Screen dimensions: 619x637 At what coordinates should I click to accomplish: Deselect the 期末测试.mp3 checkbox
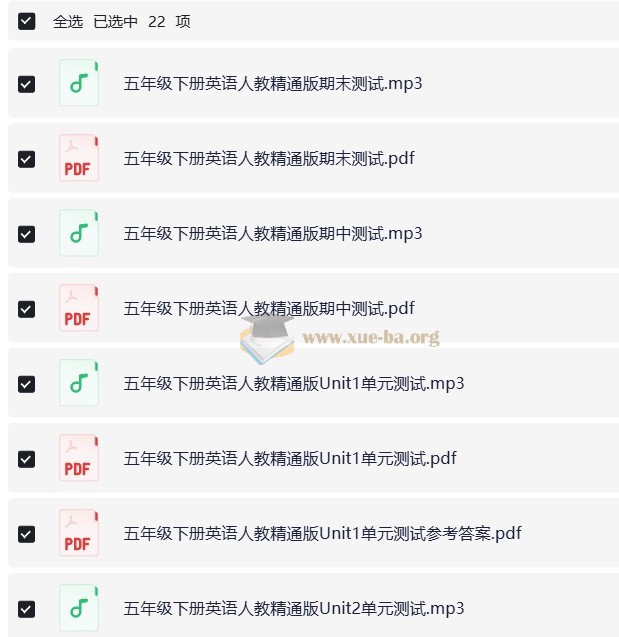27,84
